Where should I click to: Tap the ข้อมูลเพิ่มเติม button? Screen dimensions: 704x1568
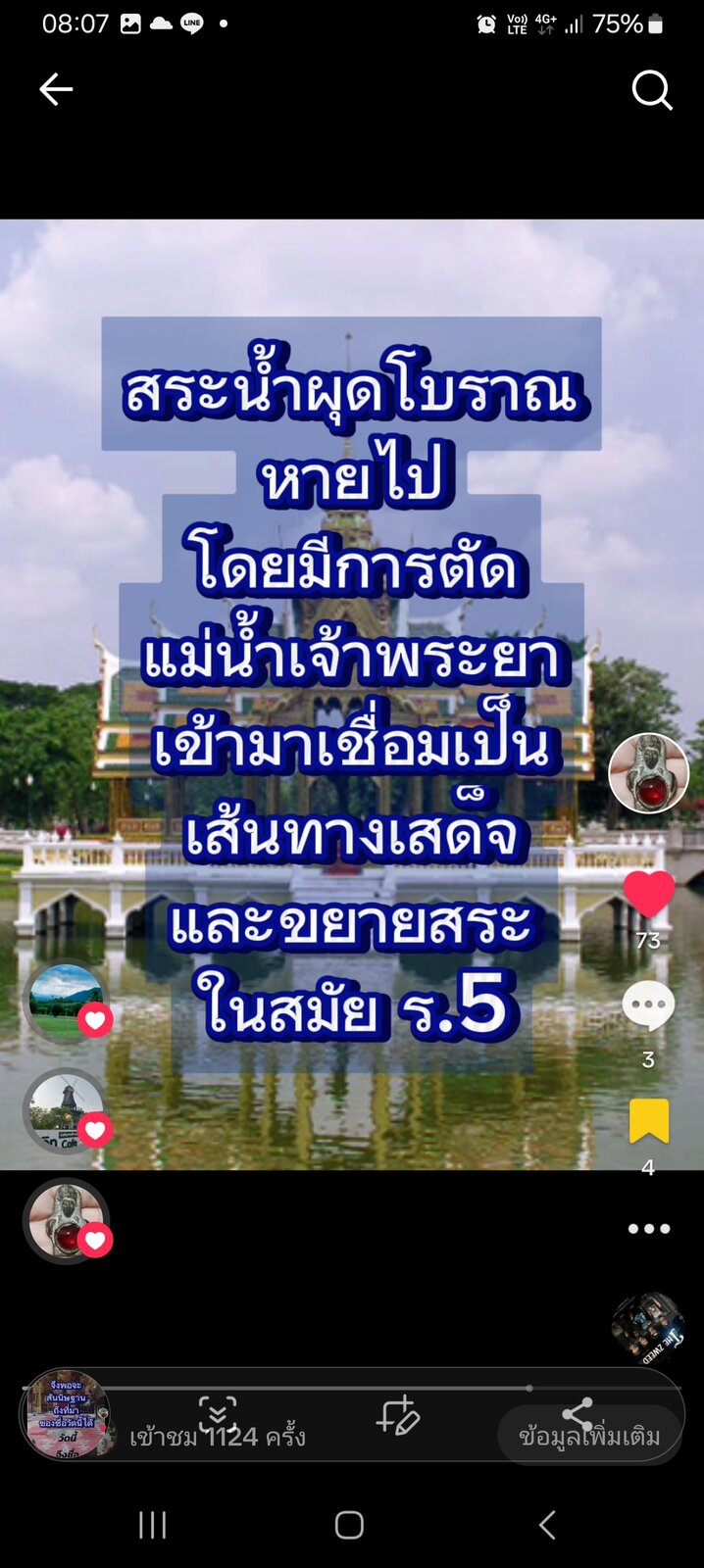pos(589,1437)
